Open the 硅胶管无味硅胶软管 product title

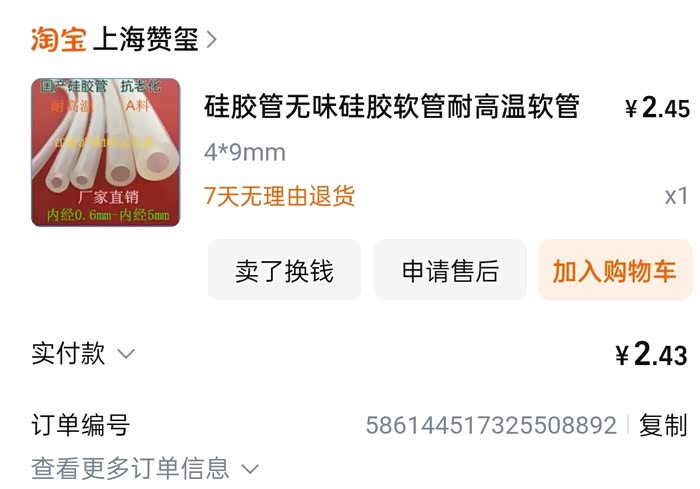pos(392,107)
